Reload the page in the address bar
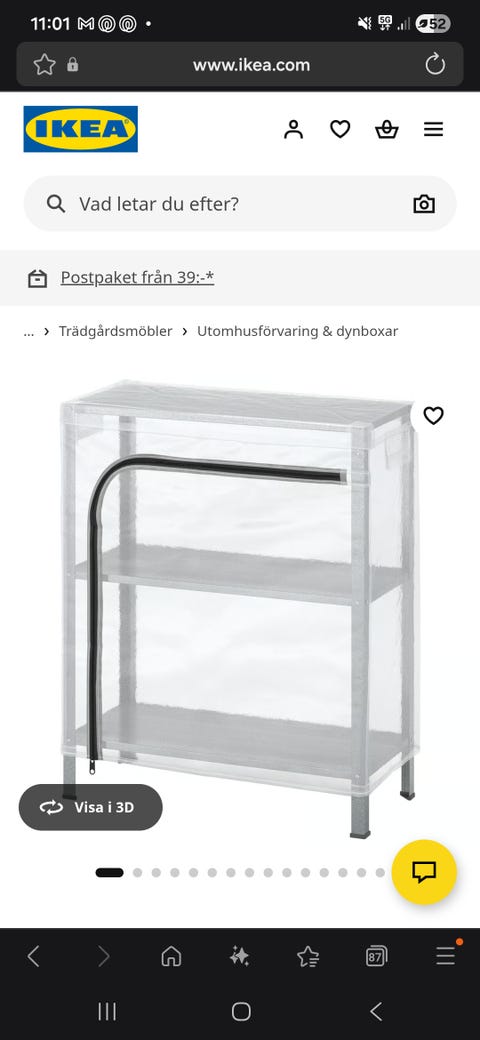Image resolution: width=480 pixels, height=1040 pixels. 435,64
